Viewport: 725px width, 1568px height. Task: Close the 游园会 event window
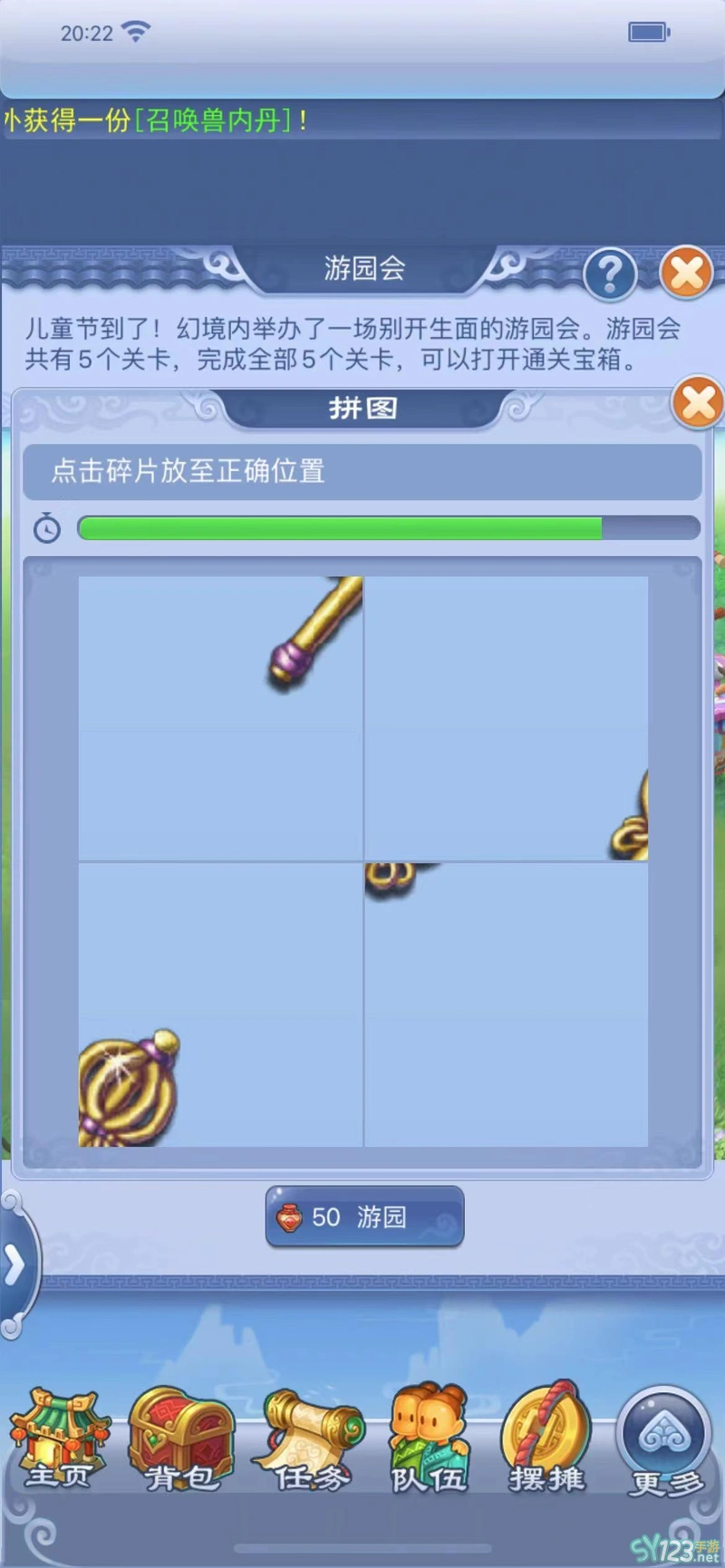[x=686, y=272]
